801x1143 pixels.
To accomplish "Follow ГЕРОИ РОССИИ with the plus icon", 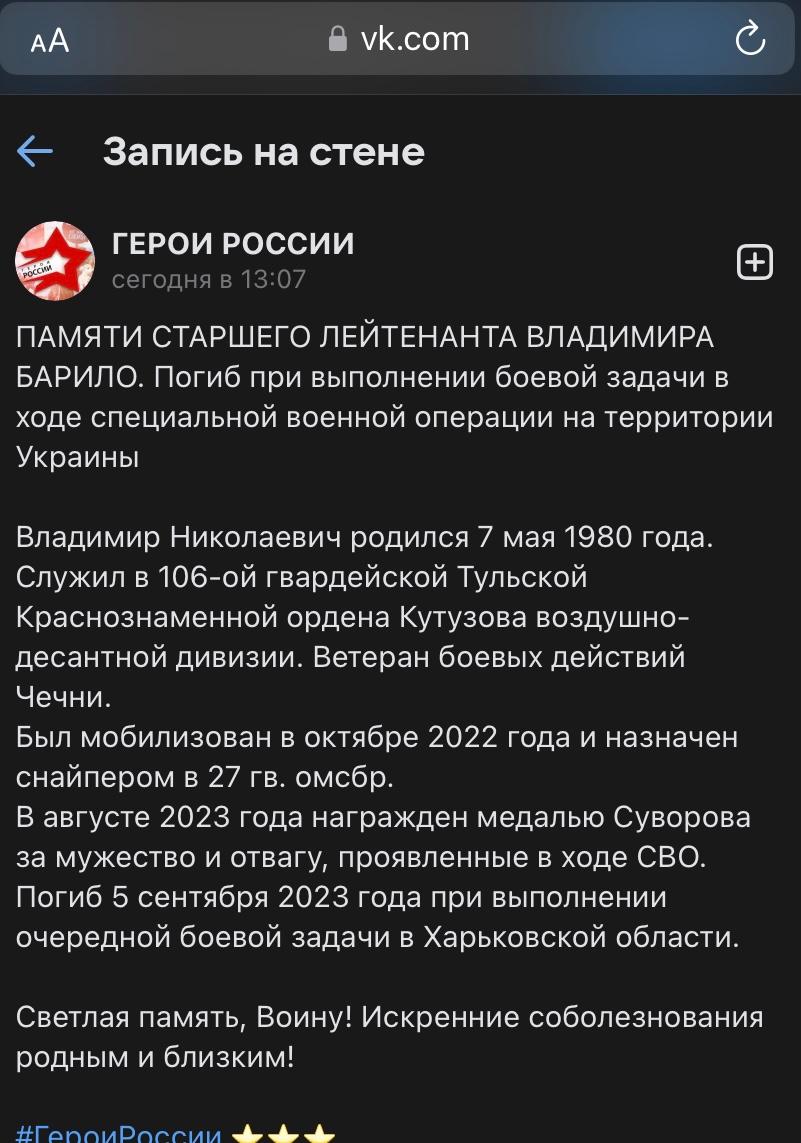I will tap(754, 262).
